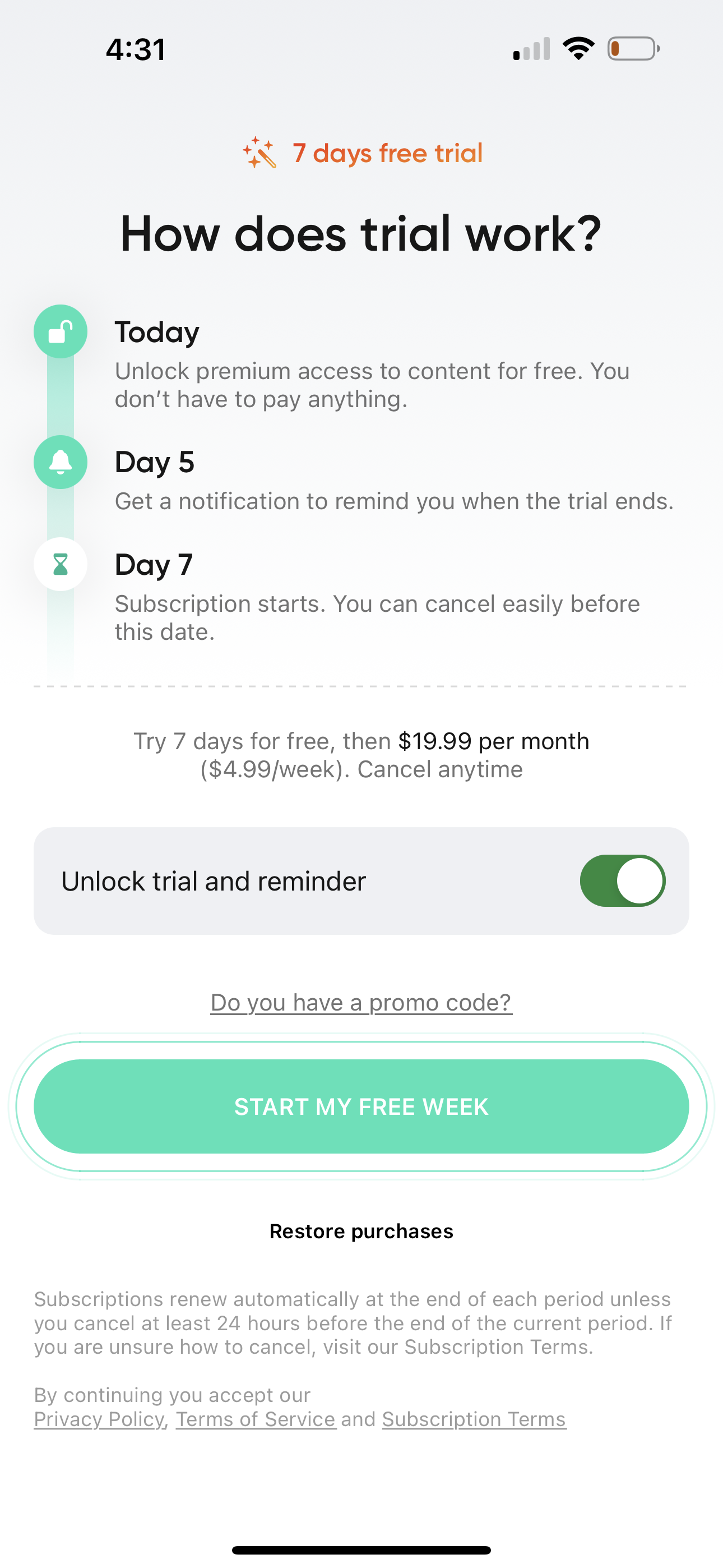Screen dimensions: 723x1568
Task: Tap the Wi-Fi indicator in the status bar
Action: pyautogui.click(x=577, y=49)
